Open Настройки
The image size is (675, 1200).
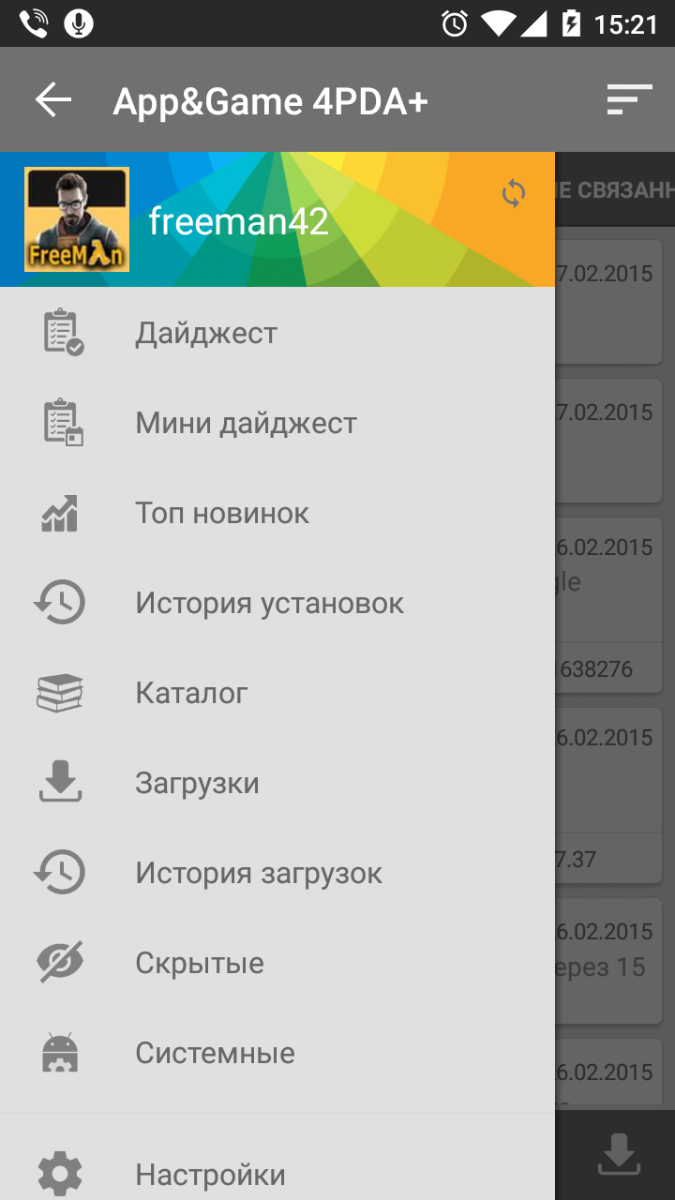click(x=210, y=1173)
